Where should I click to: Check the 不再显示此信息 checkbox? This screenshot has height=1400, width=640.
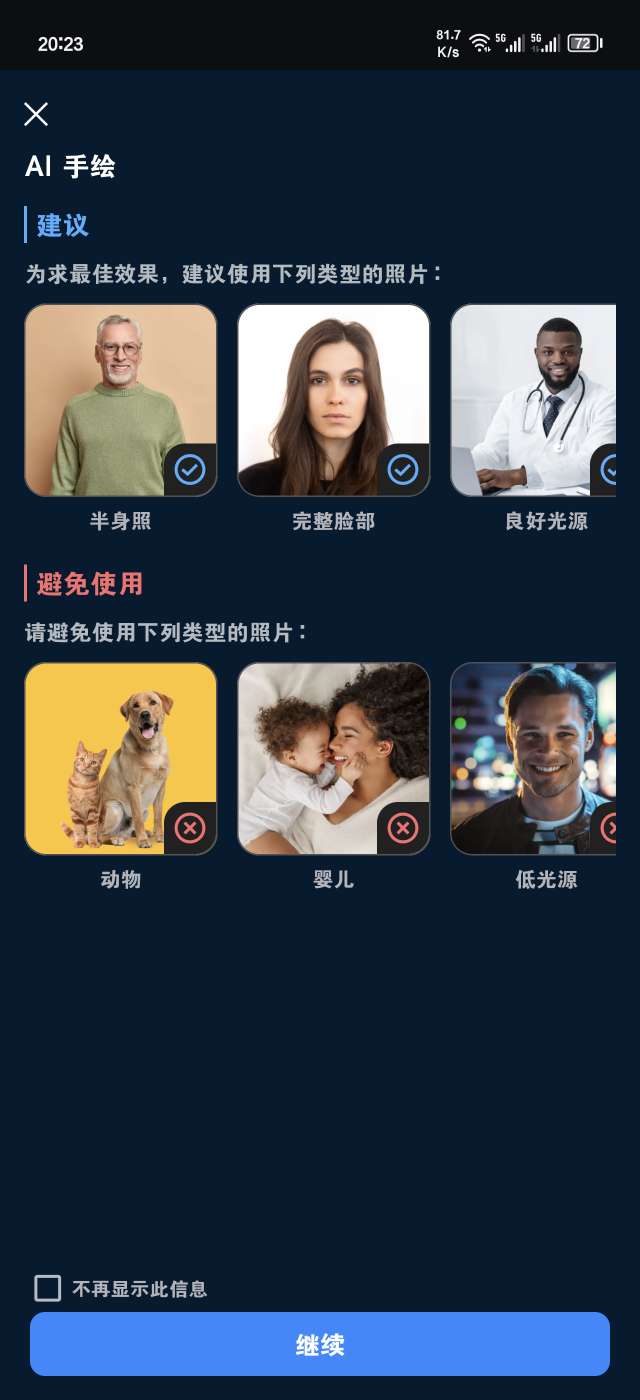coord(48,1288)
